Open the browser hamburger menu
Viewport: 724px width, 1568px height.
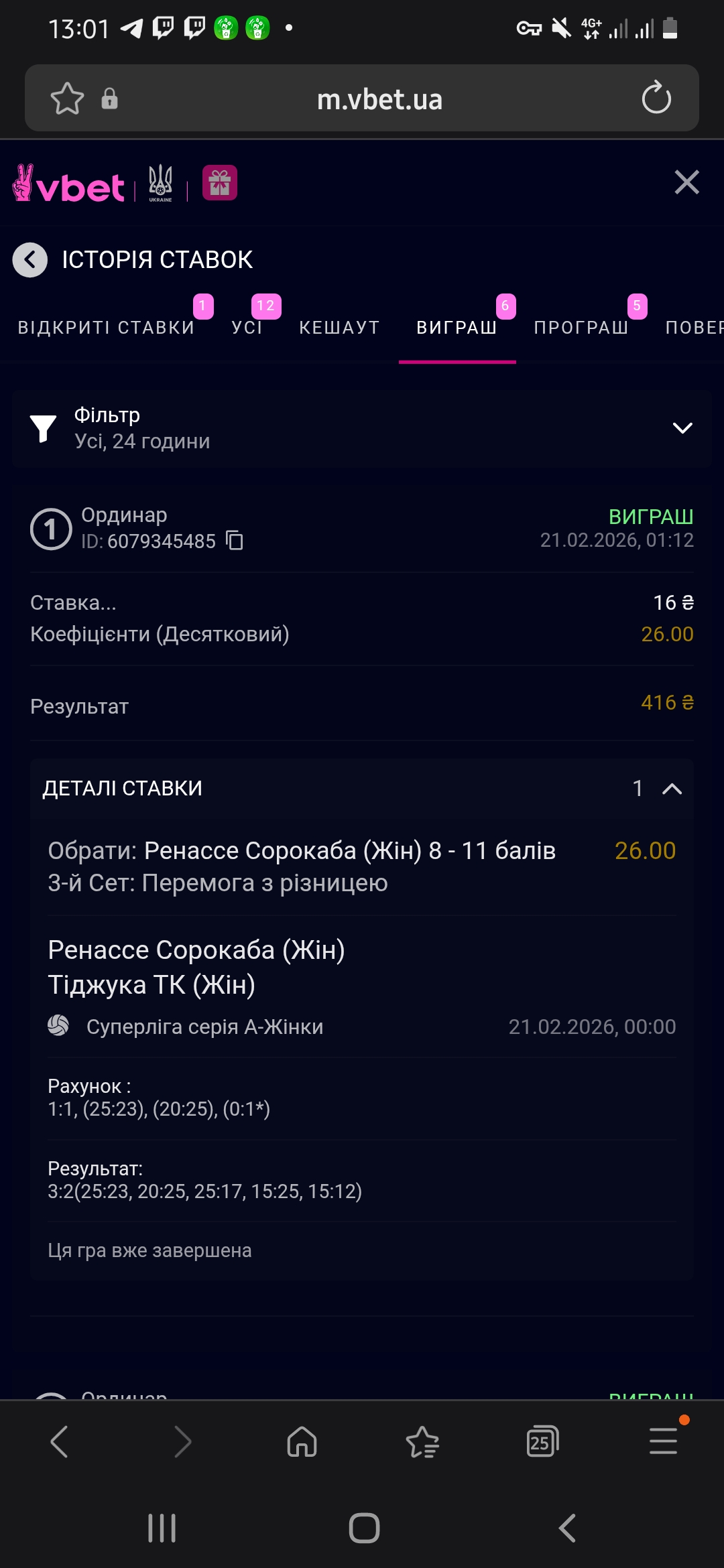point(663,1441)
